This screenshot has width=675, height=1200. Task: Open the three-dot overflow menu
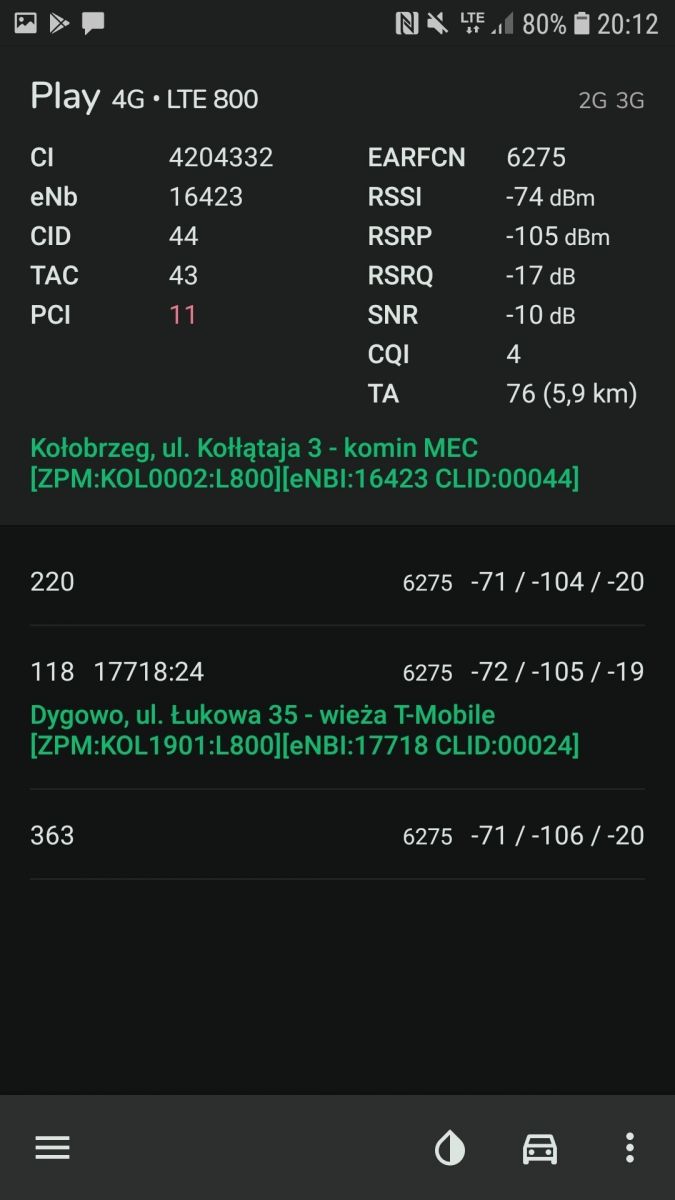click(629, 1148)
